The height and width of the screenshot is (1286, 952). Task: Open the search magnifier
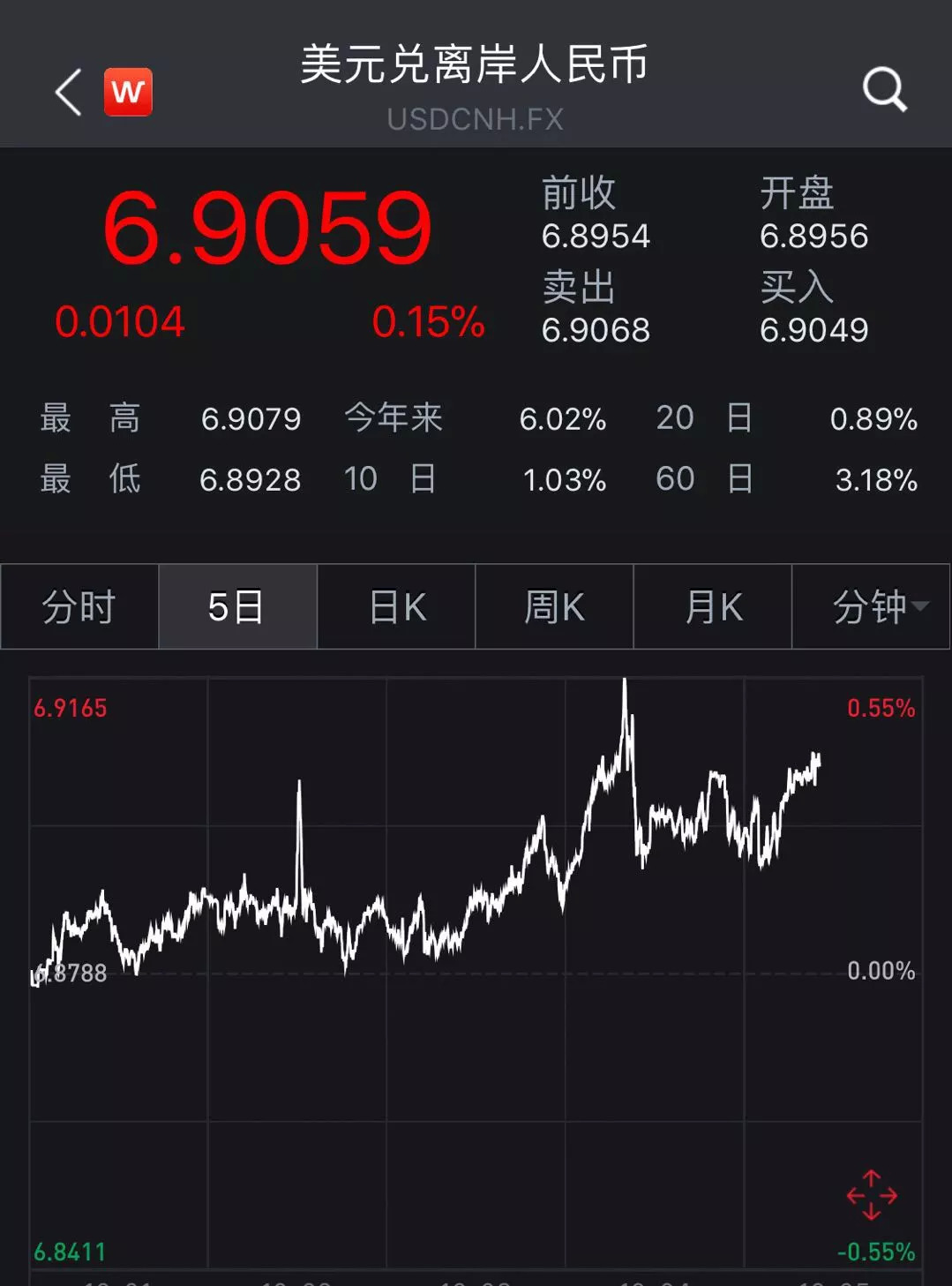pyautogui.click(x=884, y=90)
